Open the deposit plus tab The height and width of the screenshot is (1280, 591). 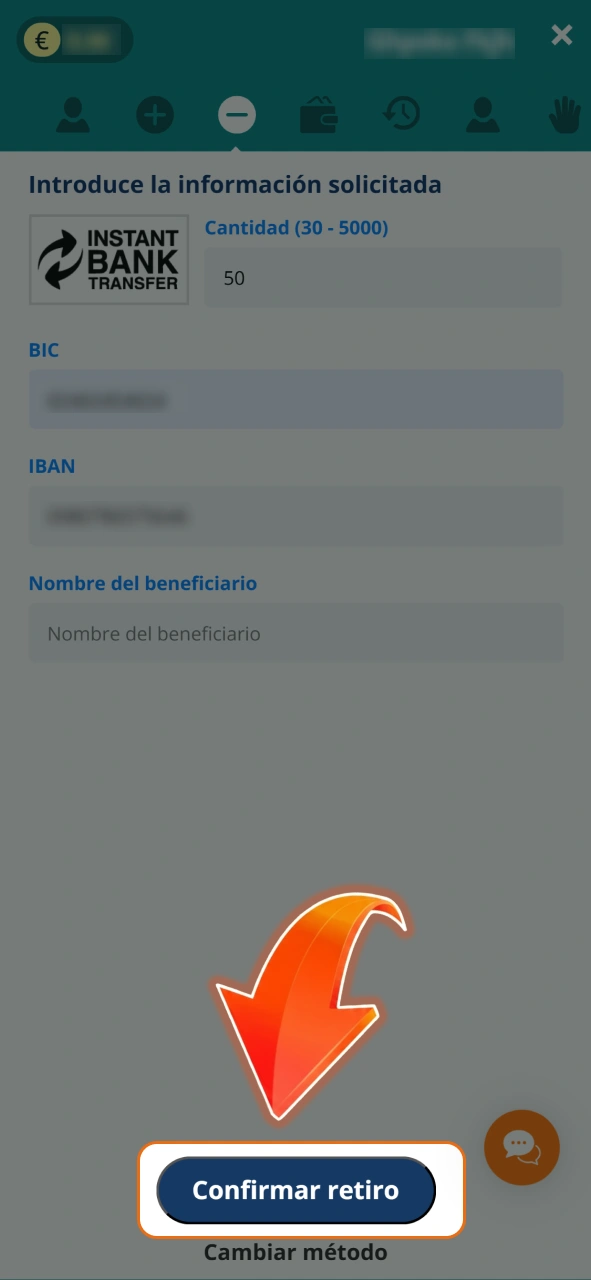[x=154, y=116]
